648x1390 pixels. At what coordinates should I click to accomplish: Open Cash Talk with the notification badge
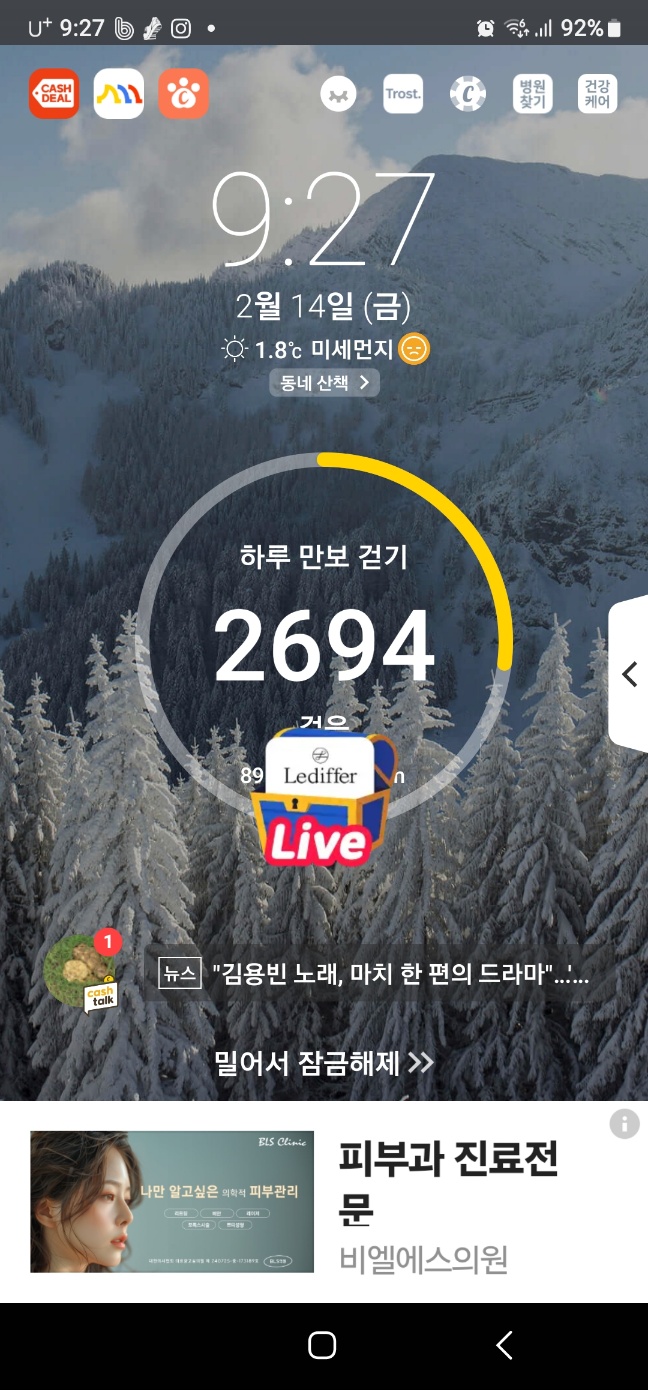coord(82,970)
